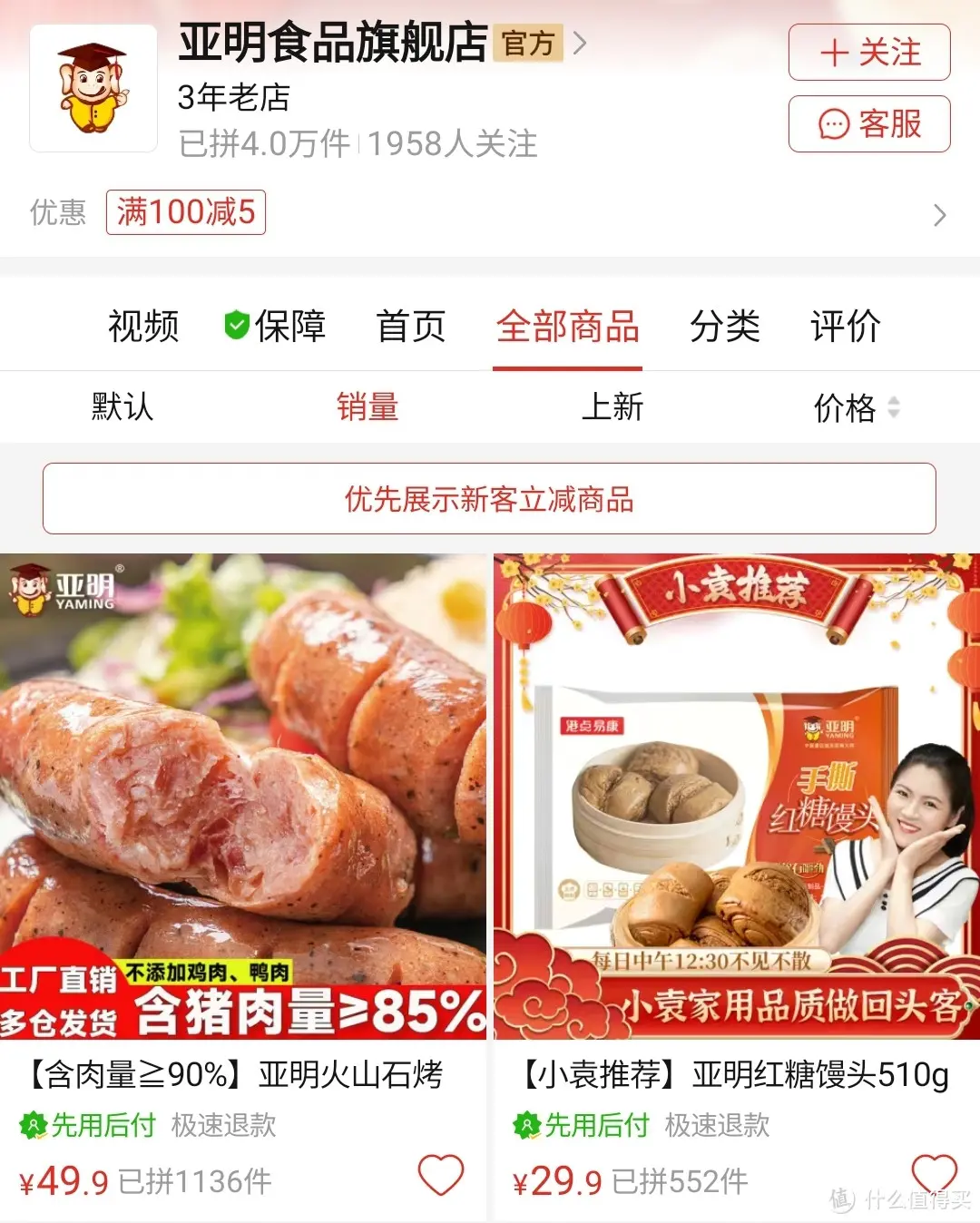Switch to the 视频 tab

click(x=143, y=327)
